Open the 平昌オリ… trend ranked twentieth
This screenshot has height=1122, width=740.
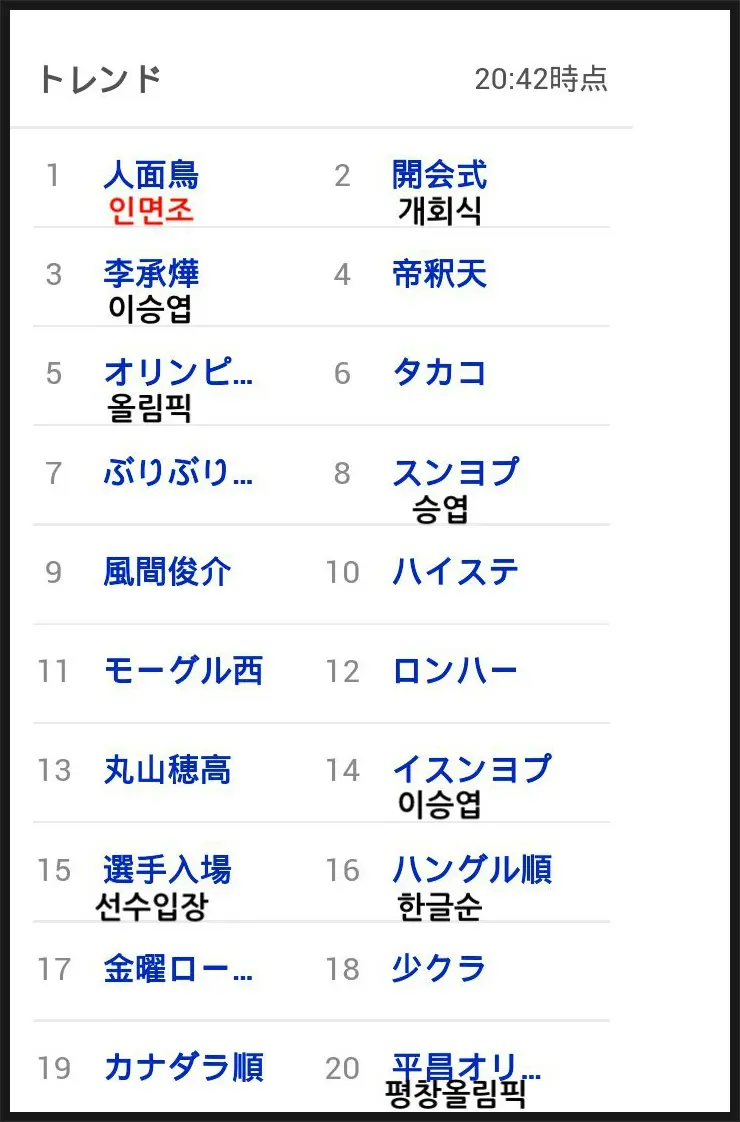click(x=466, y=1068)
